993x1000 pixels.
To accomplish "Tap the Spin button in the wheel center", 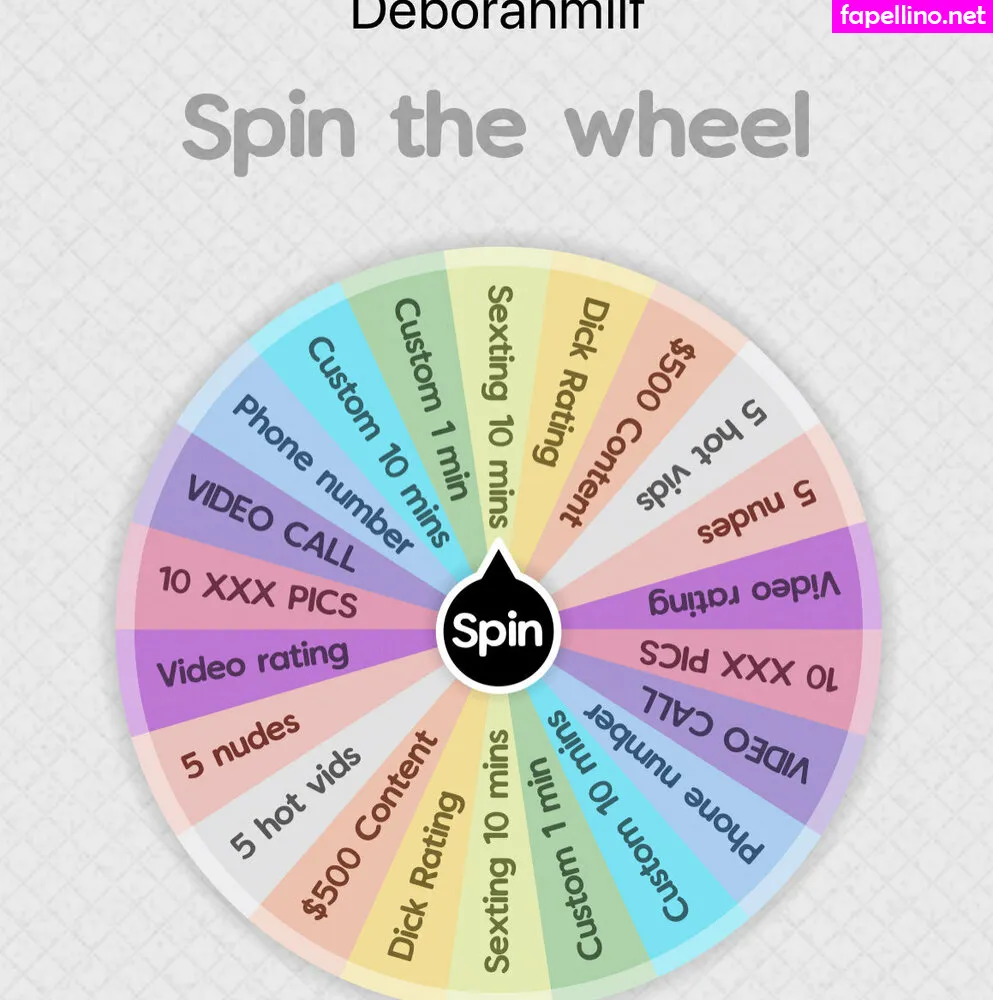I will tap(497, 632).
